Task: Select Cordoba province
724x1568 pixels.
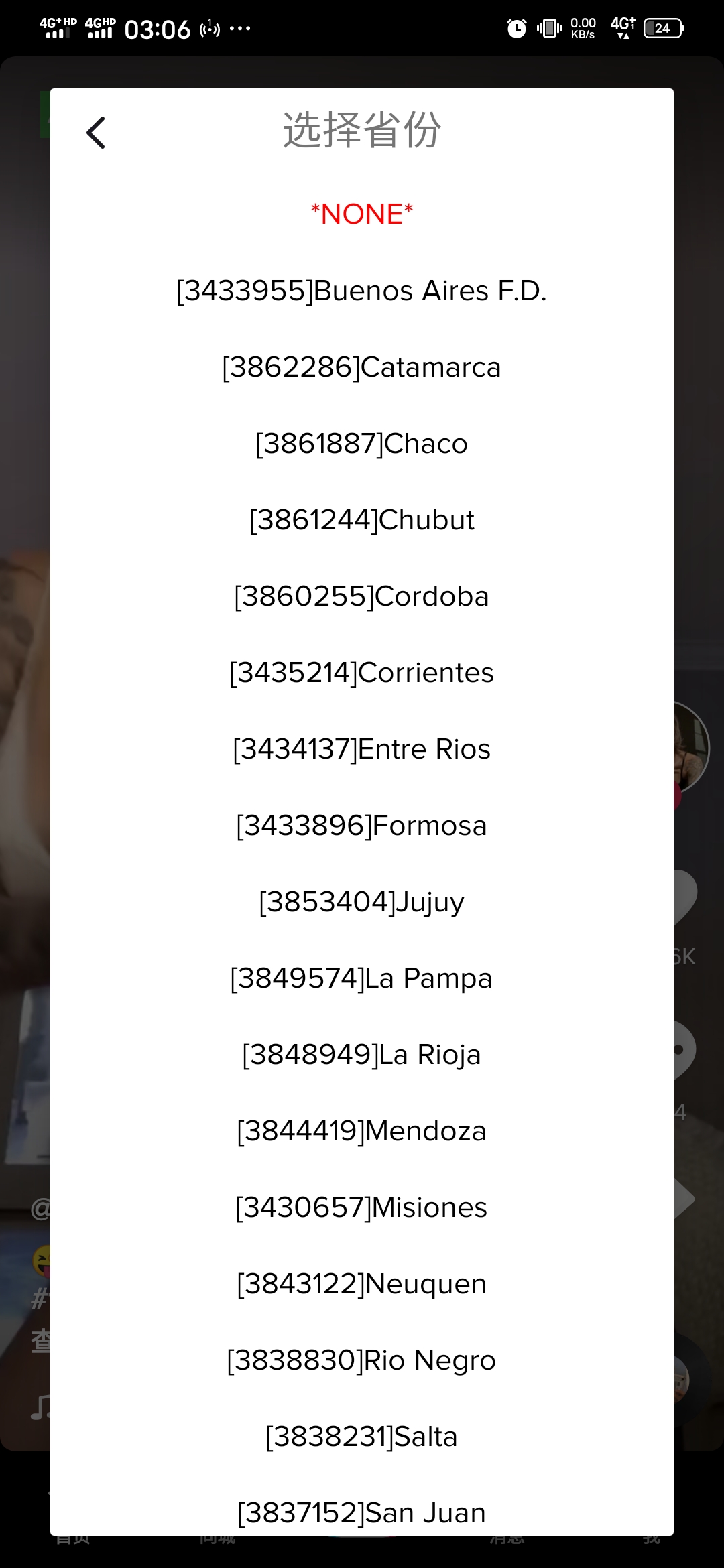Action: (x=362, y=596)
